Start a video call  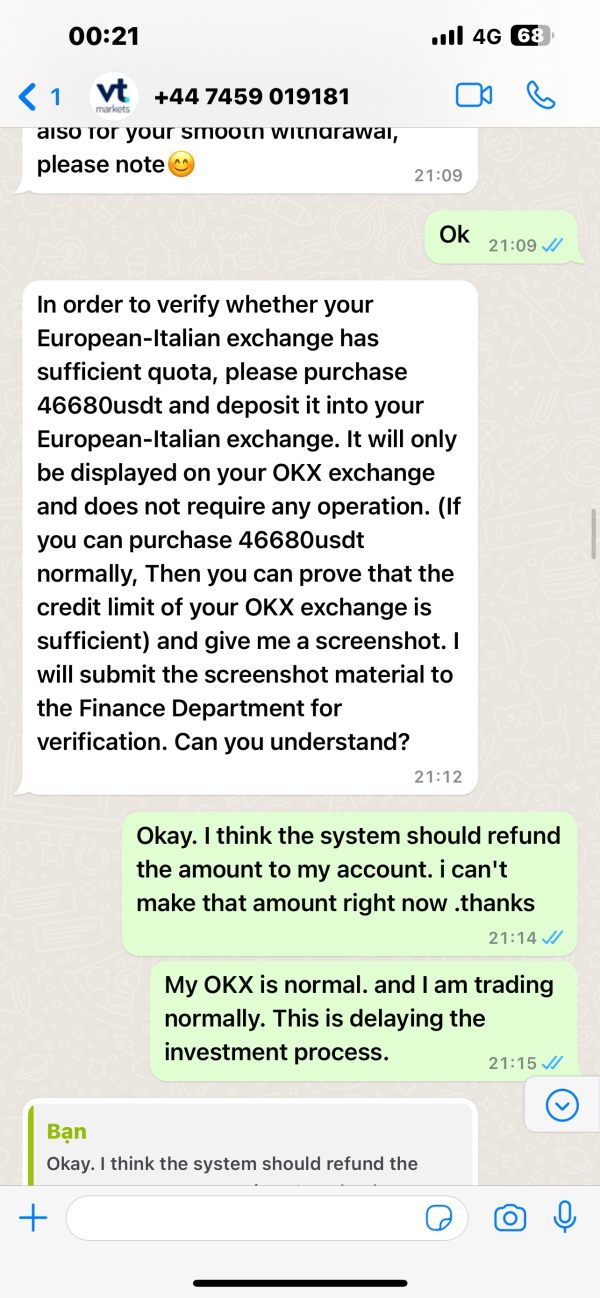[474, 95]
